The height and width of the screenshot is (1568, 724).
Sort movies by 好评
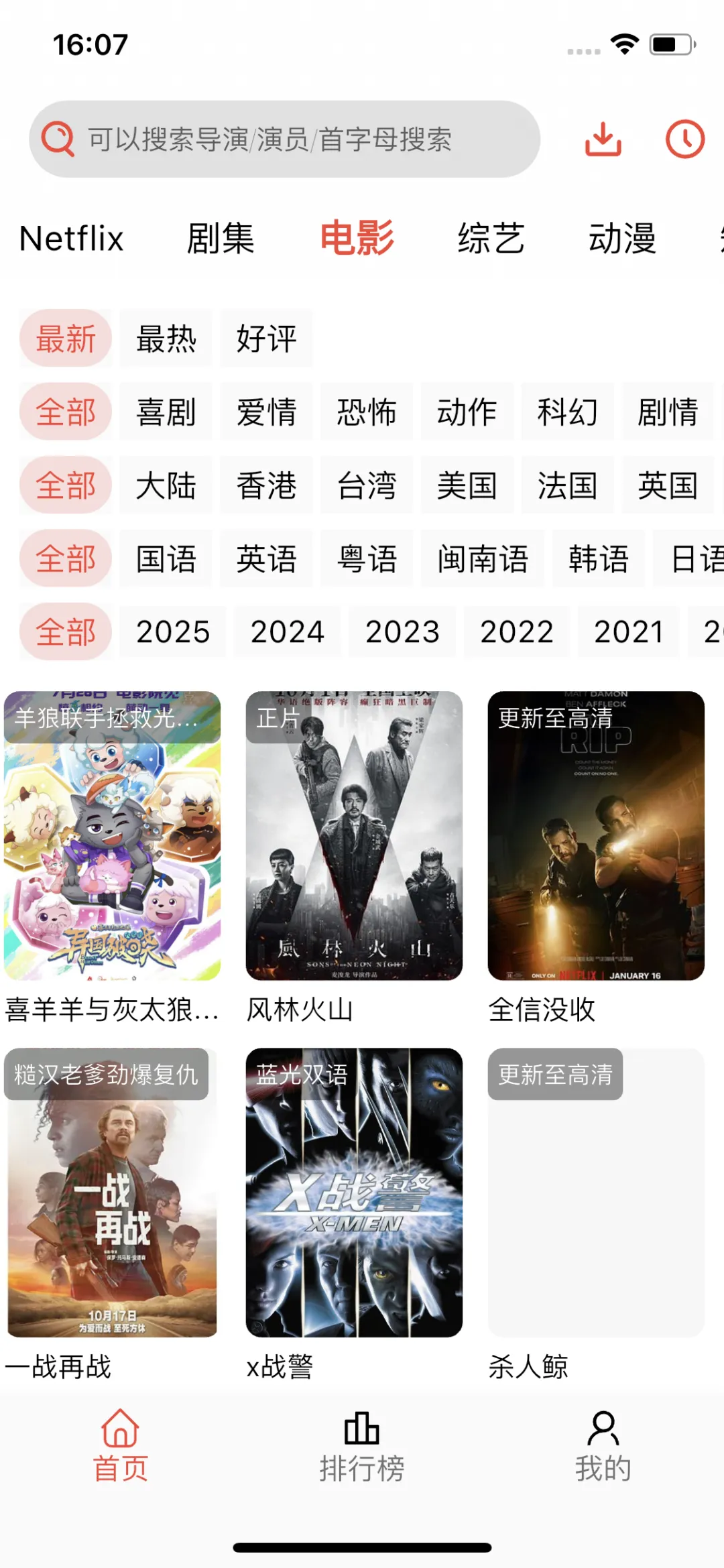click(x=266, y=339)
